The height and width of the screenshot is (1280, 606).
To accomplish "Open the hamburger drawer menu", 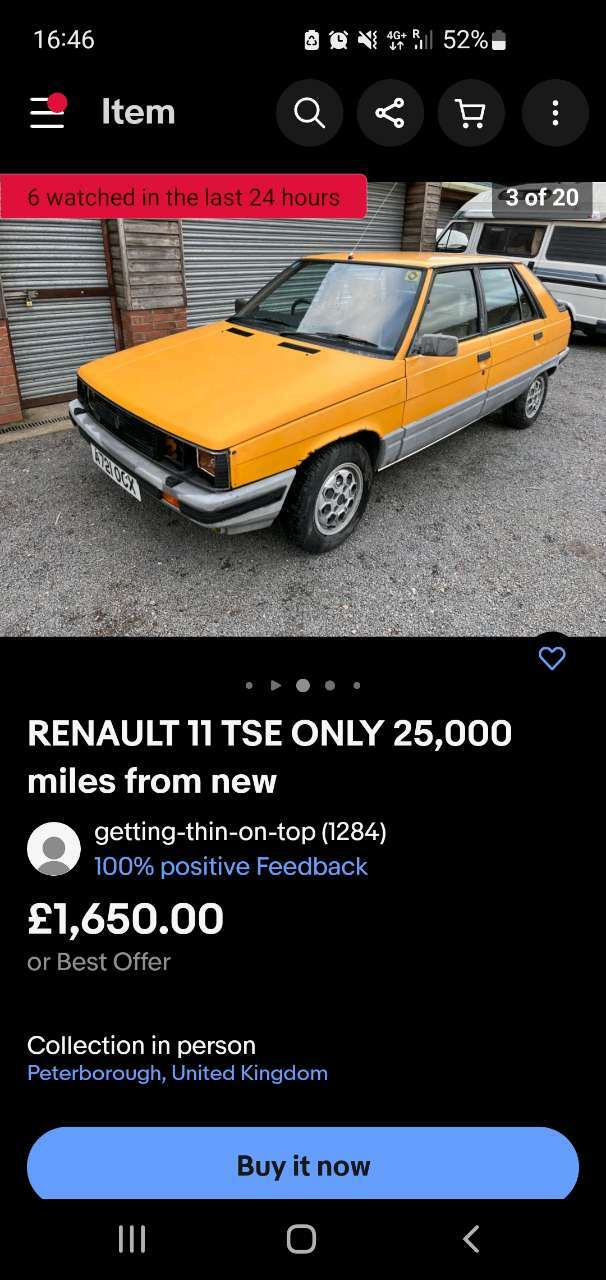I will pyautogui.click(x=47, y=112).
